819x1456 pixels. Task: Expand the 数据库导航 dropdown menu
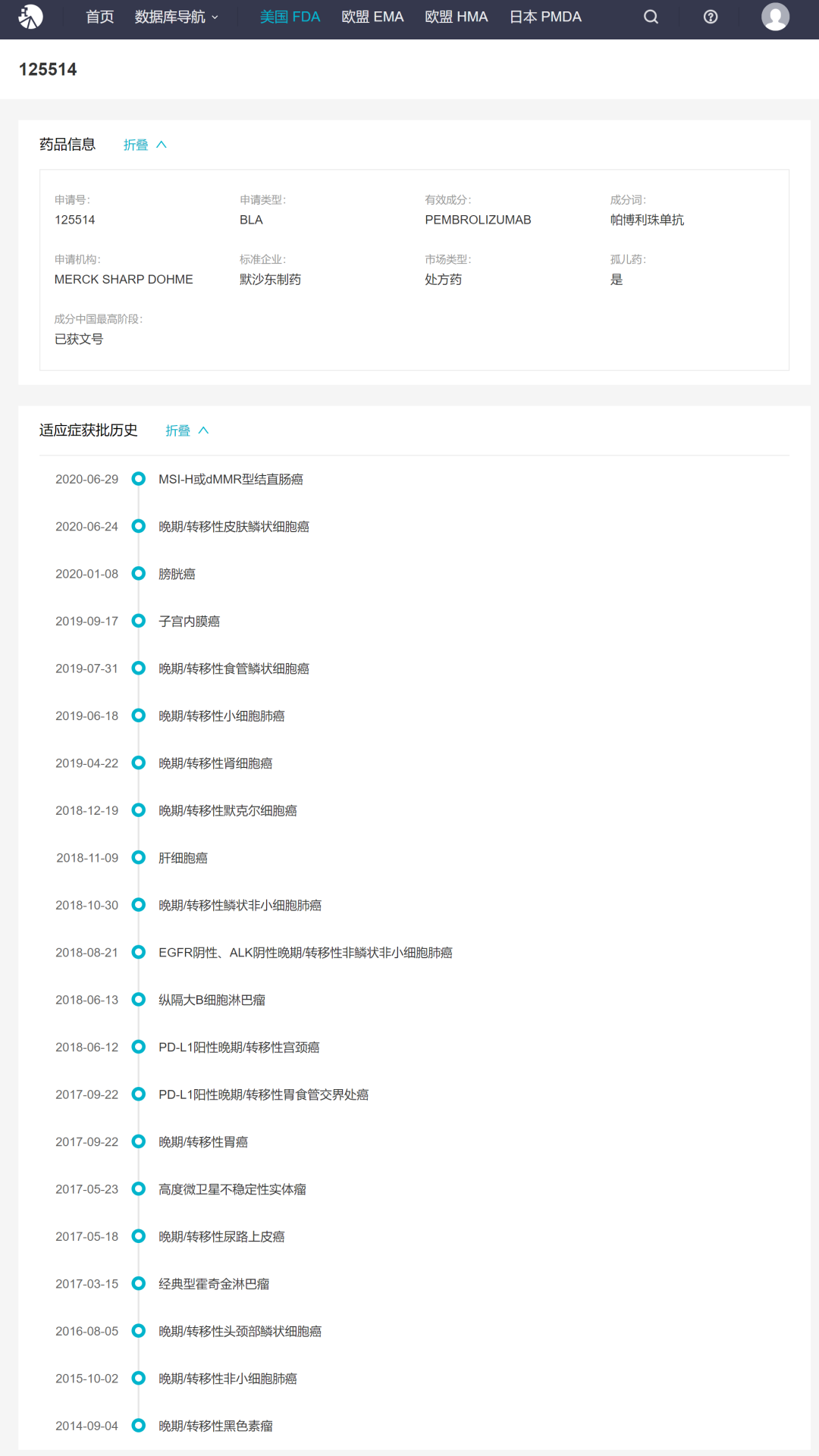(176, 17)
